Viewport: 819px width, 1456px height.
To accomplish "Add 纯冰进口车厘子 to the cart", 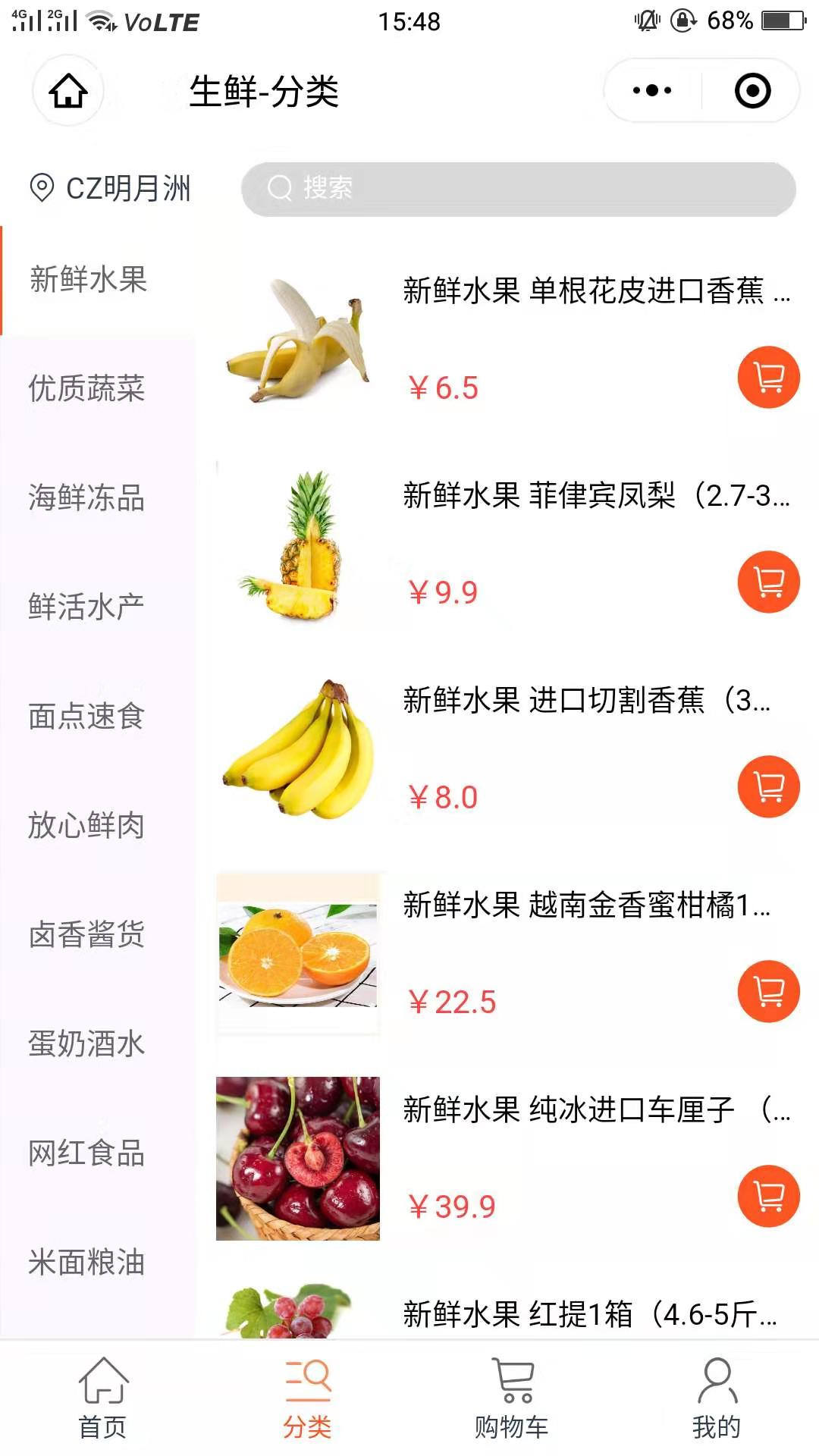I will pyautogui.click(x=769, y=1196).
